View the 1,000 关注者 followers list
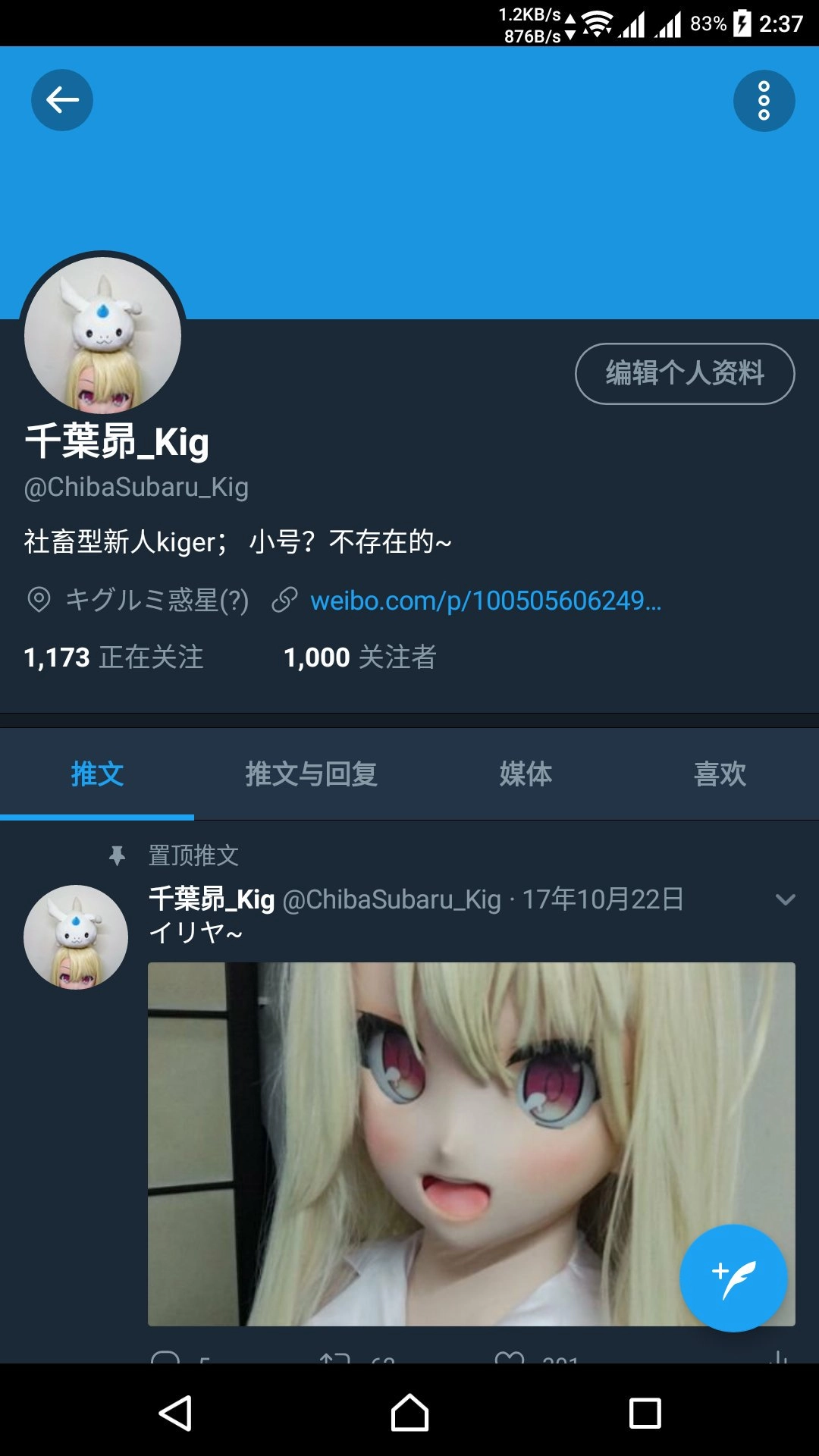 360,657
